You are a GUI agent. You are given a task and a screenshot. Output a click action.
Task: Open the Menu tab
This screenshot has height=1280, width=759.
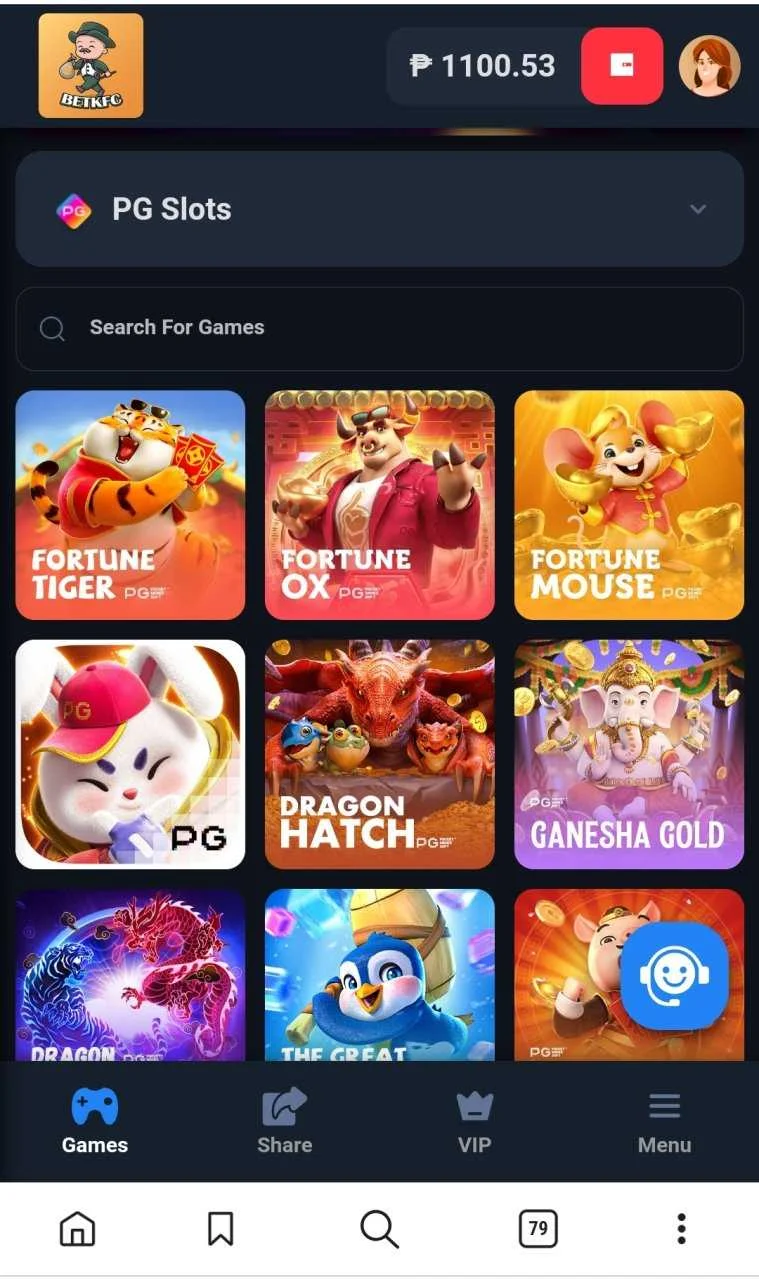[664, 1122]
